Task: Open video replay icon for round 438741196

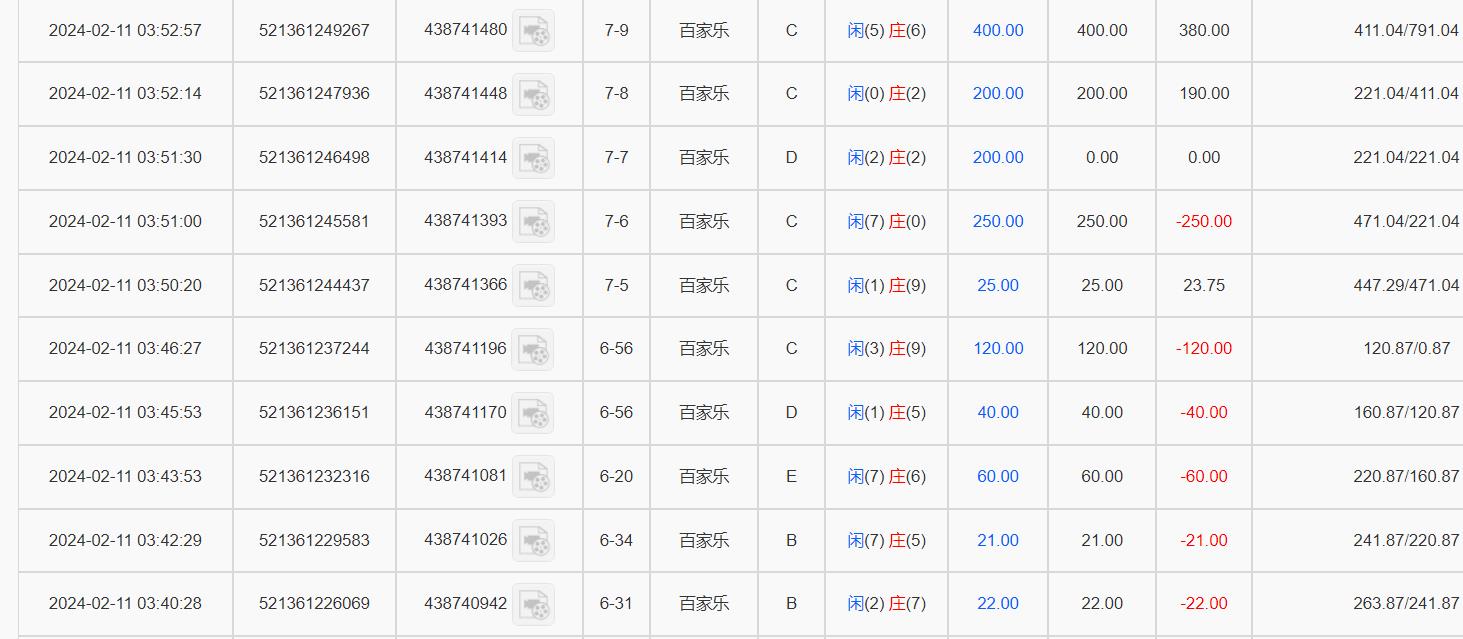Action: pyautogui.click(x=533, y=349)
